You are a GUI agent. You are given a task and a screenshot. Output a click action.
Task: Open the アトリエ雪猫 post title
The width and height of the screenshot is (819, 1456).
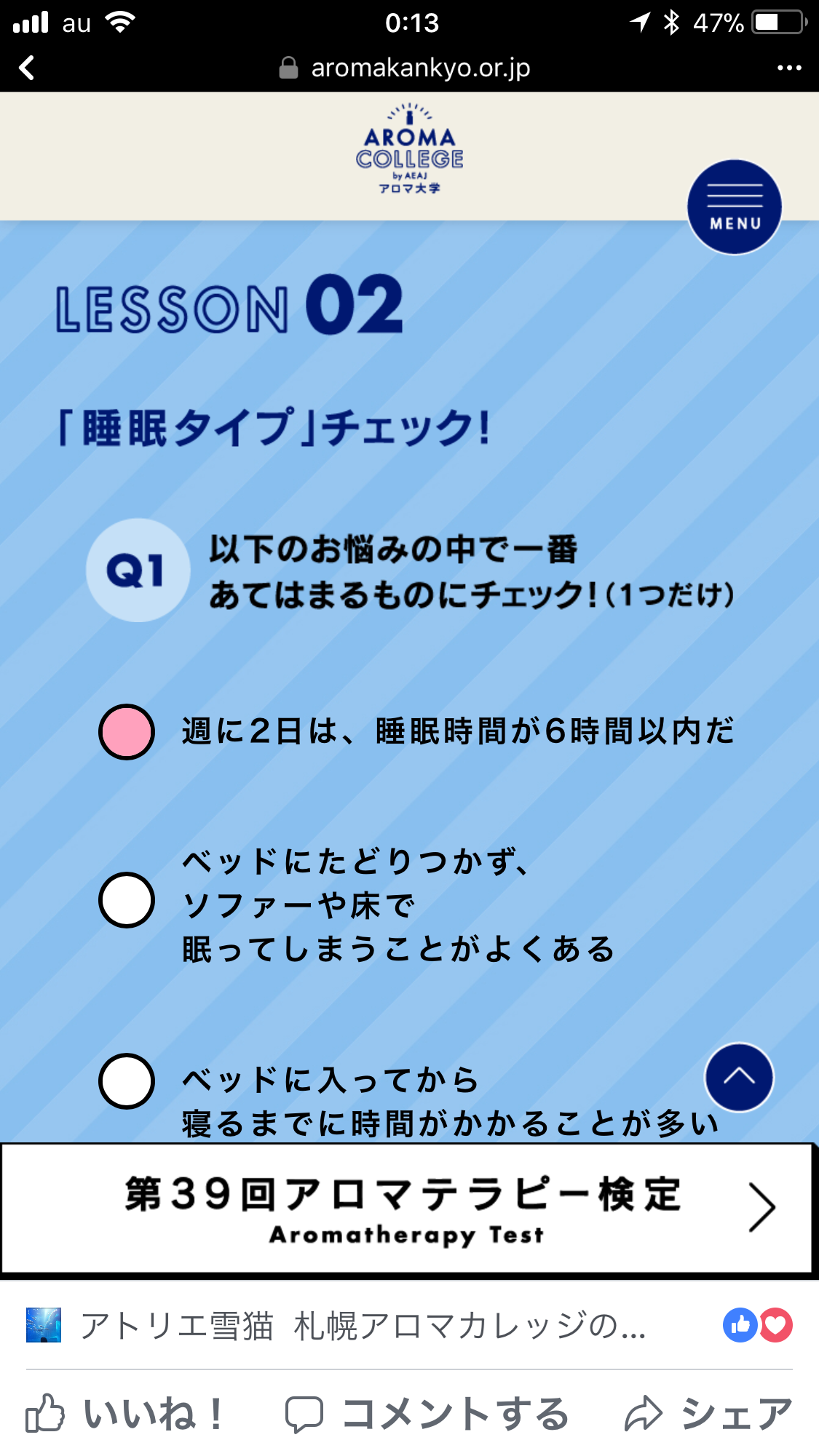pyautogui.click(x=363, y=1326)
